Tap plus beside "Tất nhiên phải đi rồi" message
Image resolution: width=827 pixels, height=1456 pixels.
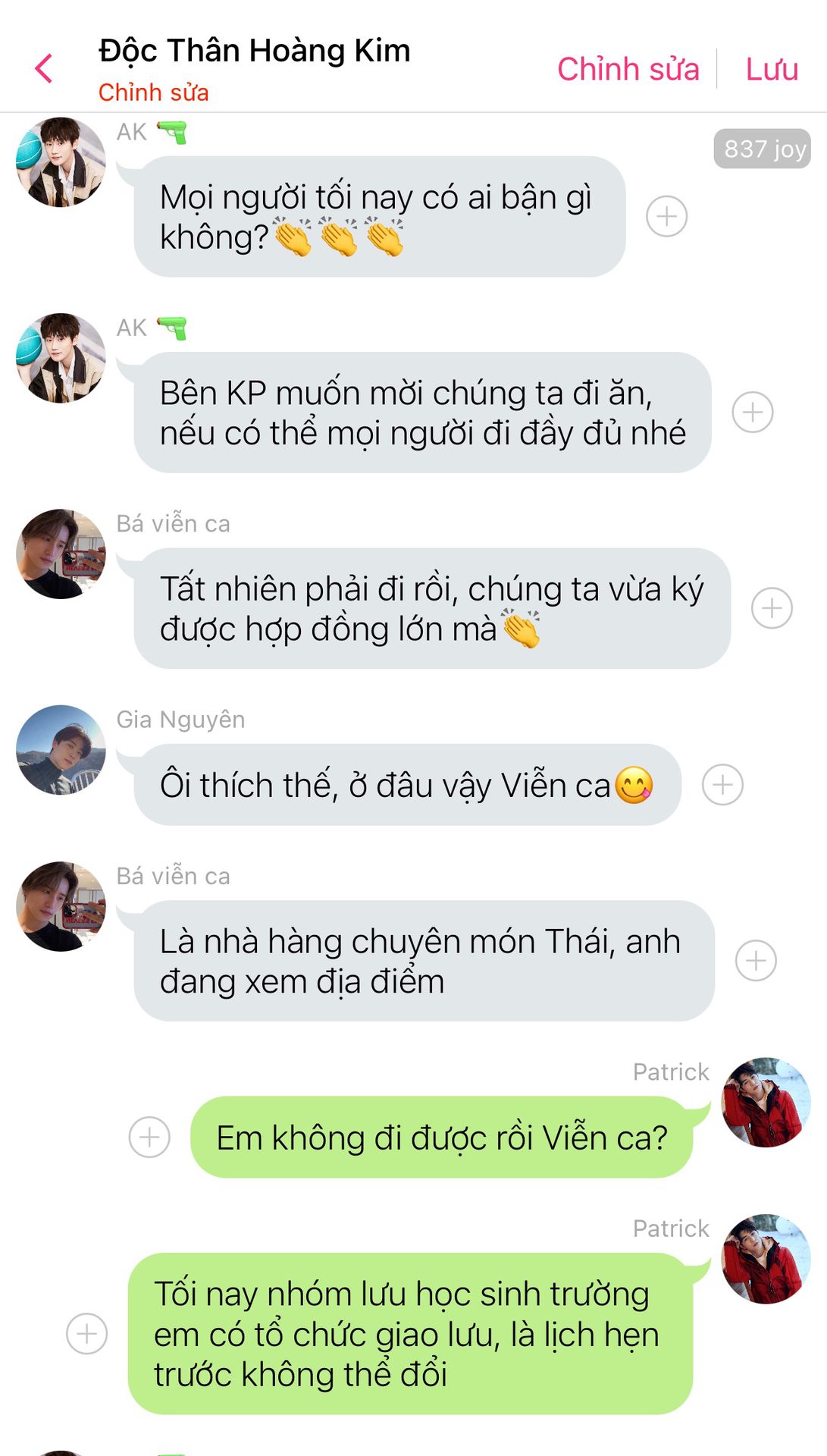tap(772, 608)
